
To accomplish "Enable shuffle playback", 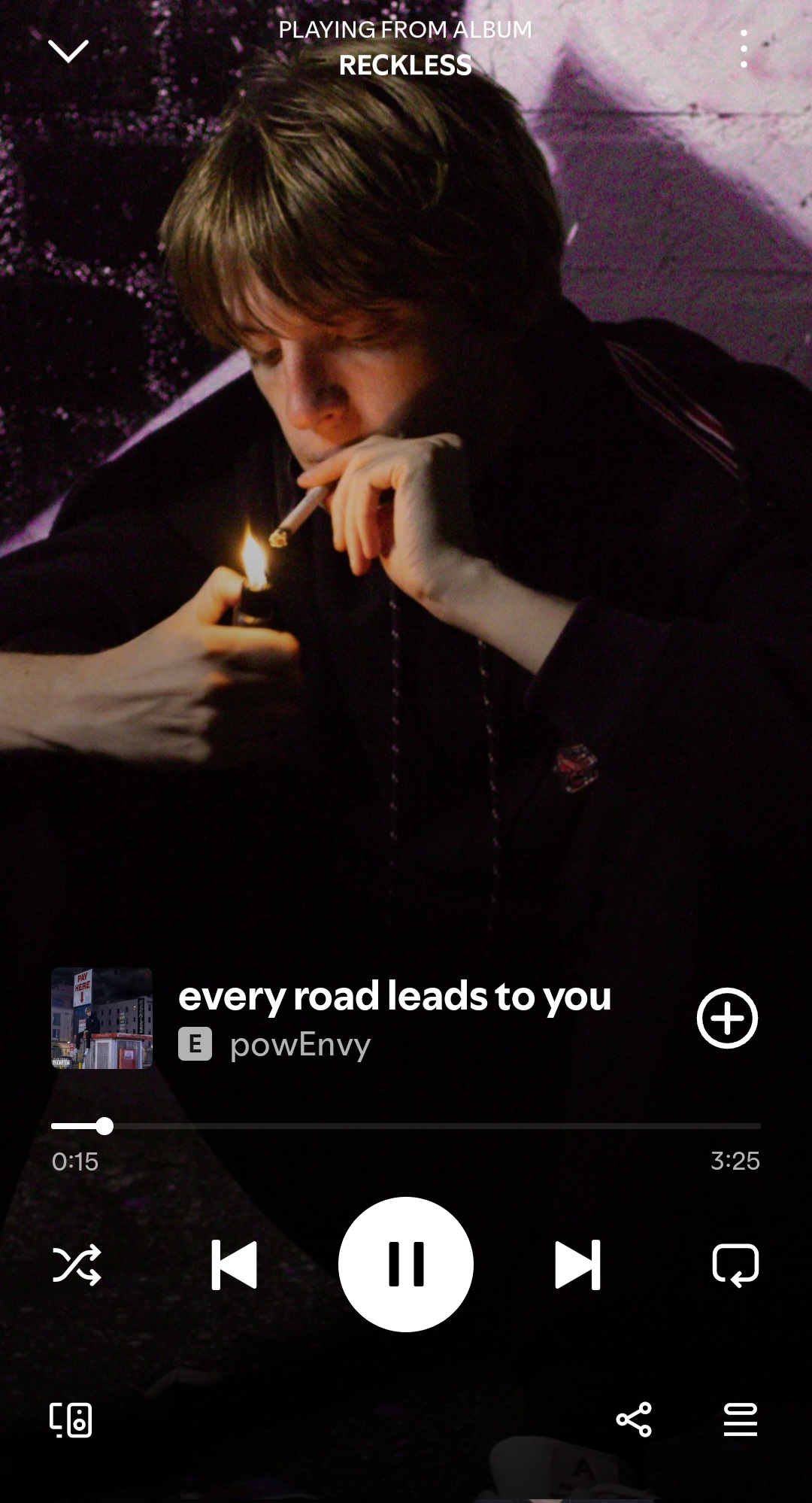I will 77,1265.
